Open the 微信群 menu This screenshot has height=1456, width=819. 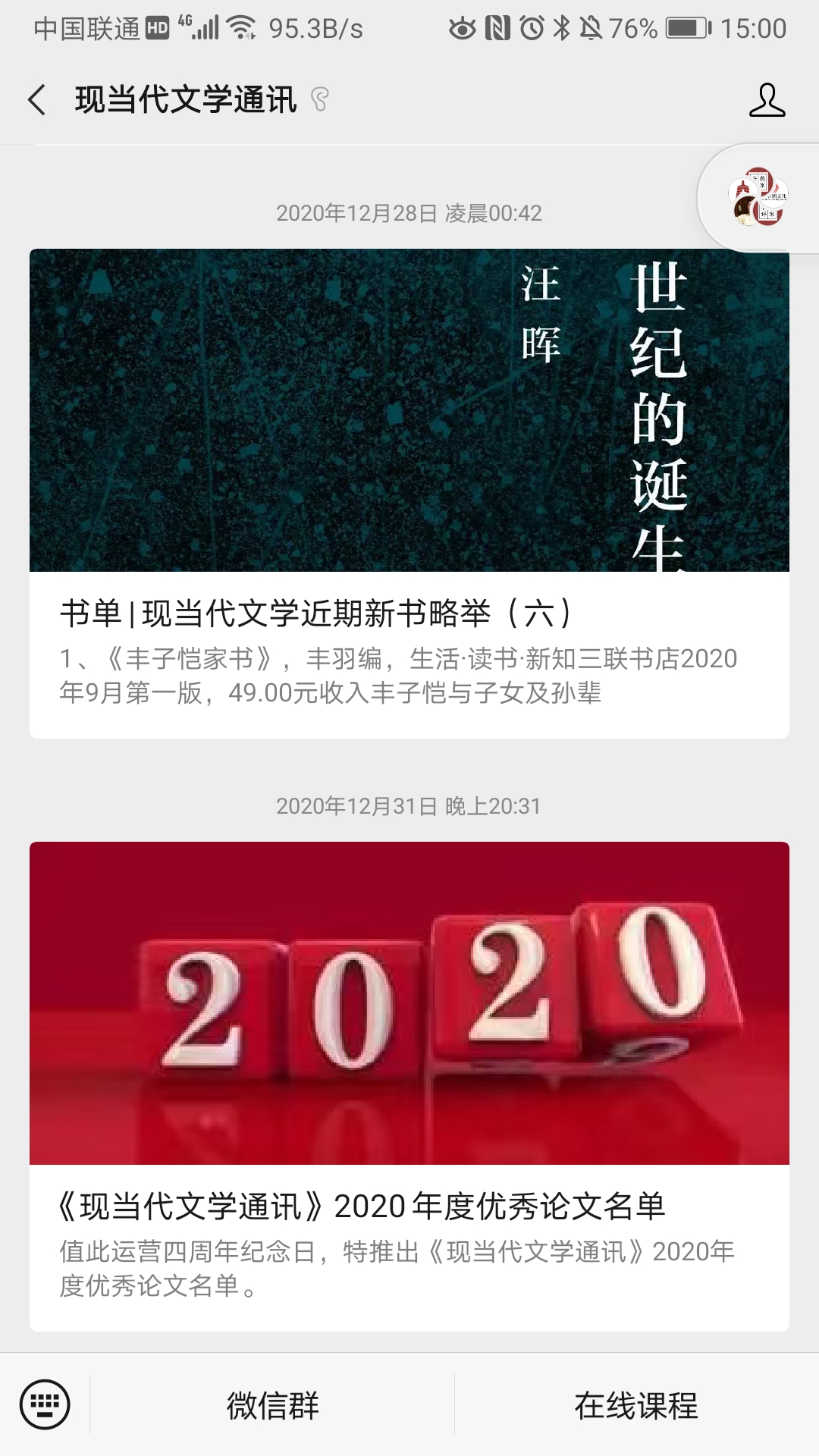272,1405
